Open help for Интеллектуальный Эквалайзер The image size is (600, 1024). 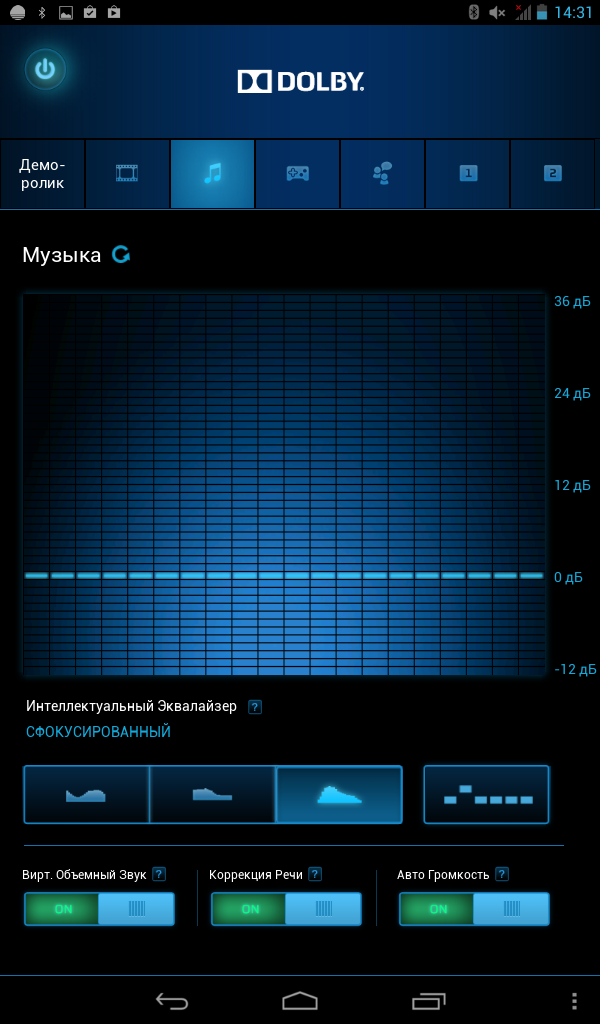click(255, 707)
